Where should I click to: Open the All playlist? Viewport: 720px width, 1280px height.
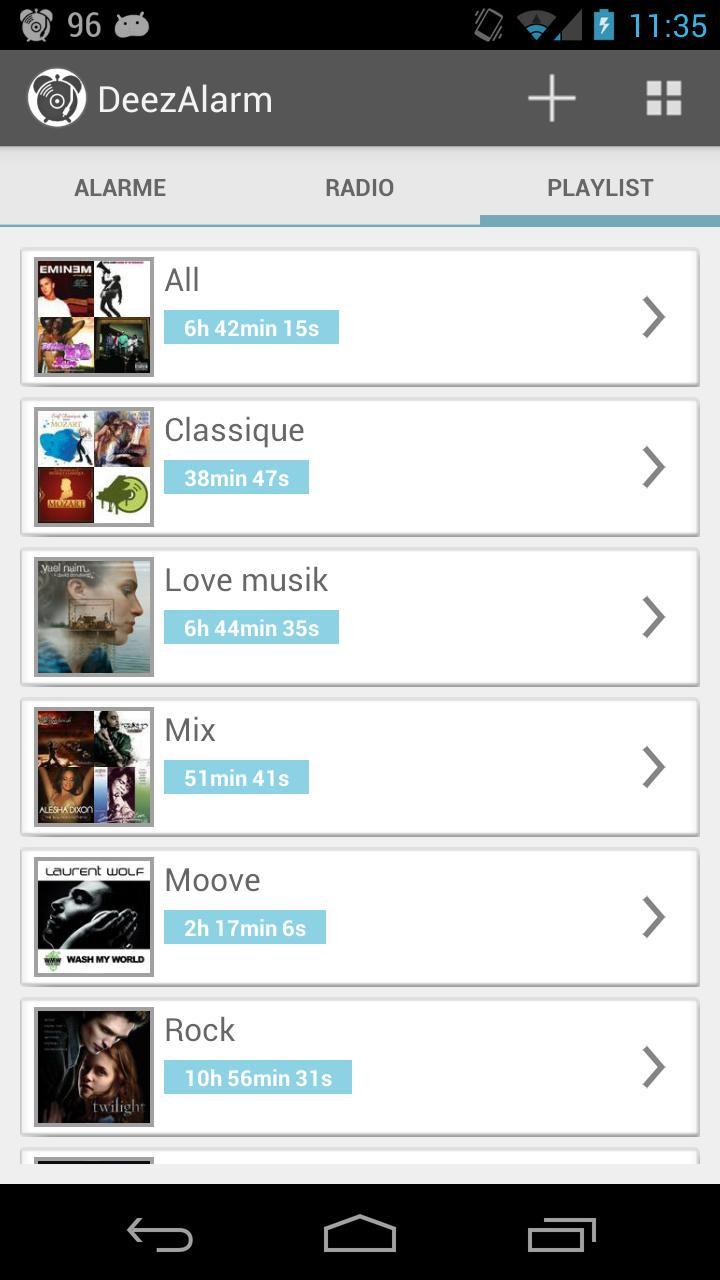tap(360, 317)
